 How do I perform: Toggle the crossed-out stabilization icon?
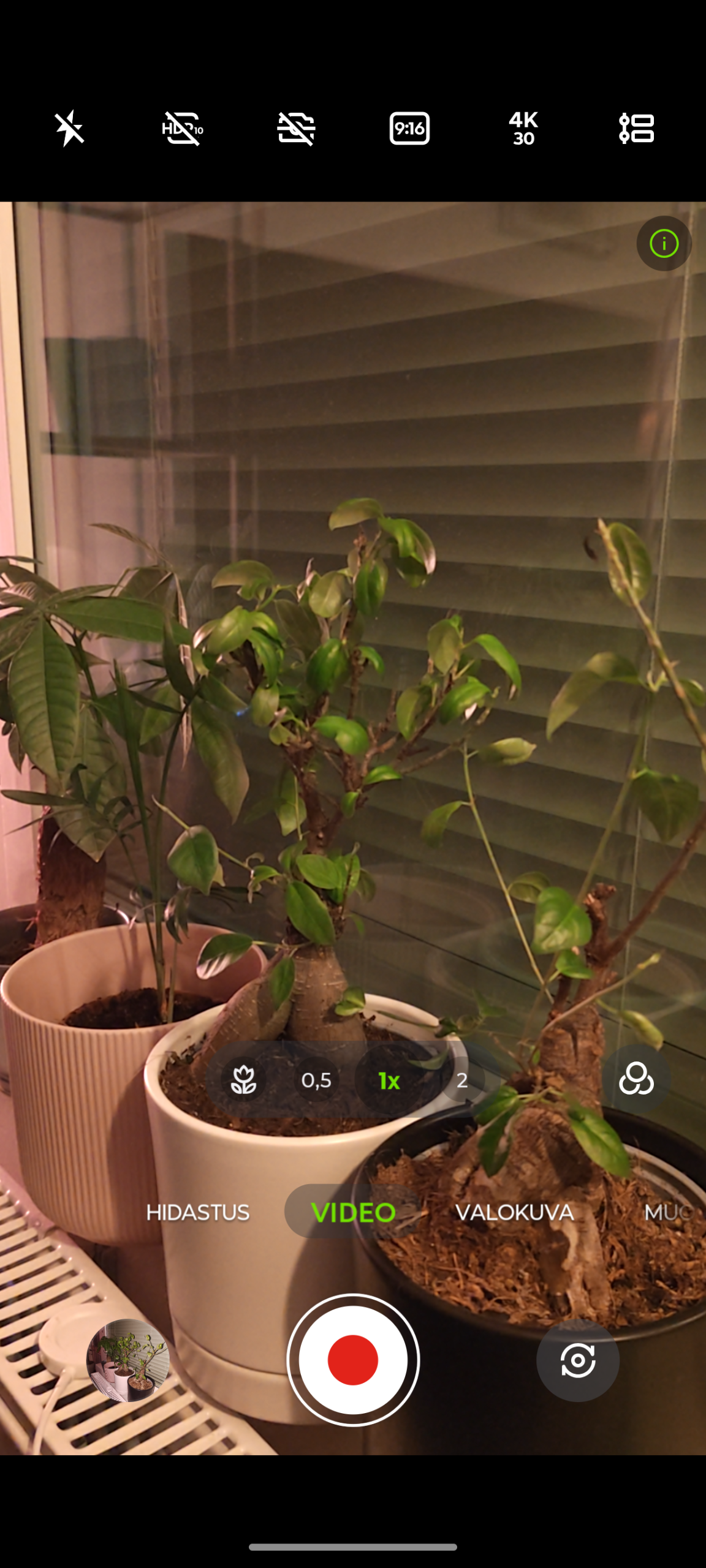pos(297,129)
